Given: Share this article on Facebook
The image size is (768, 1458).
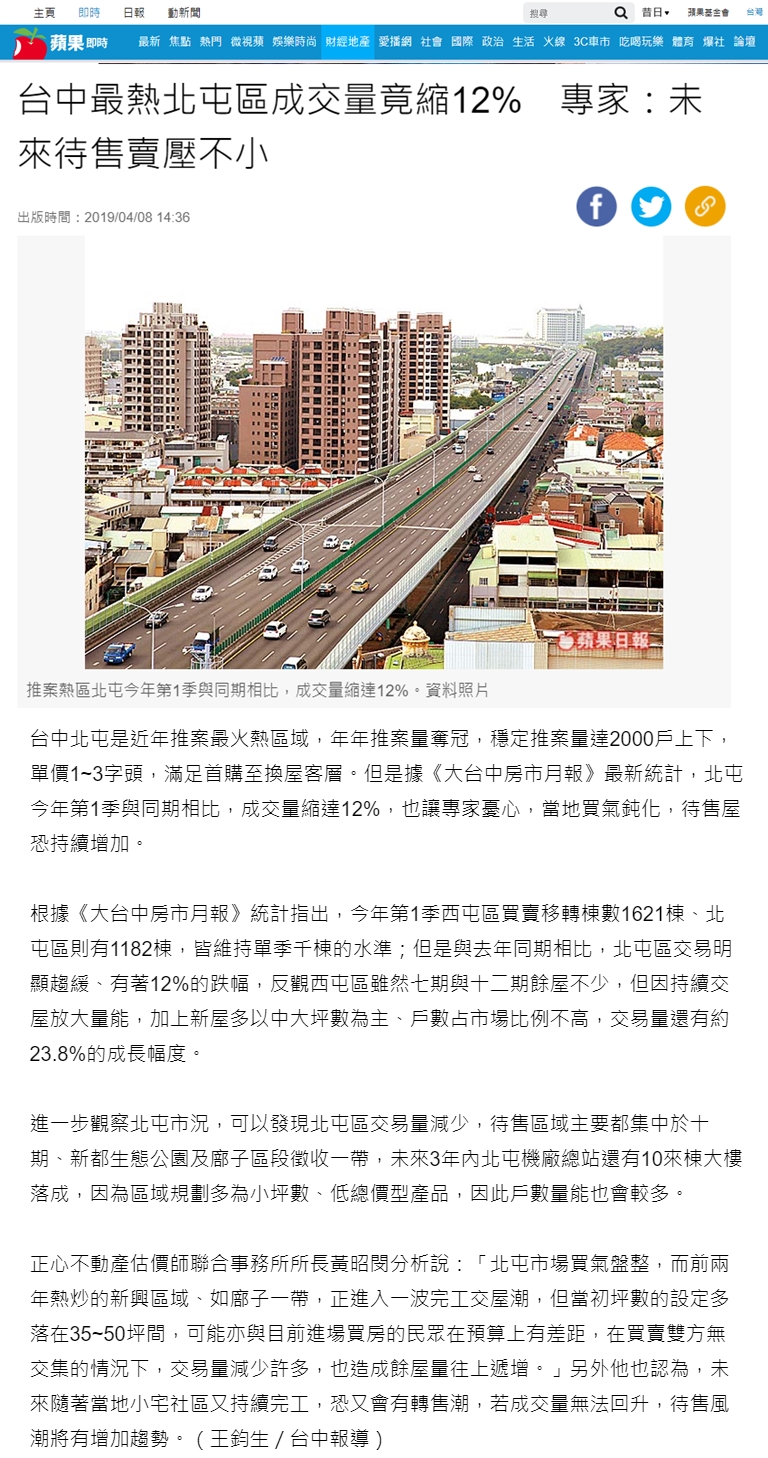Looking at the screenshot, I should tap(596, 206).
